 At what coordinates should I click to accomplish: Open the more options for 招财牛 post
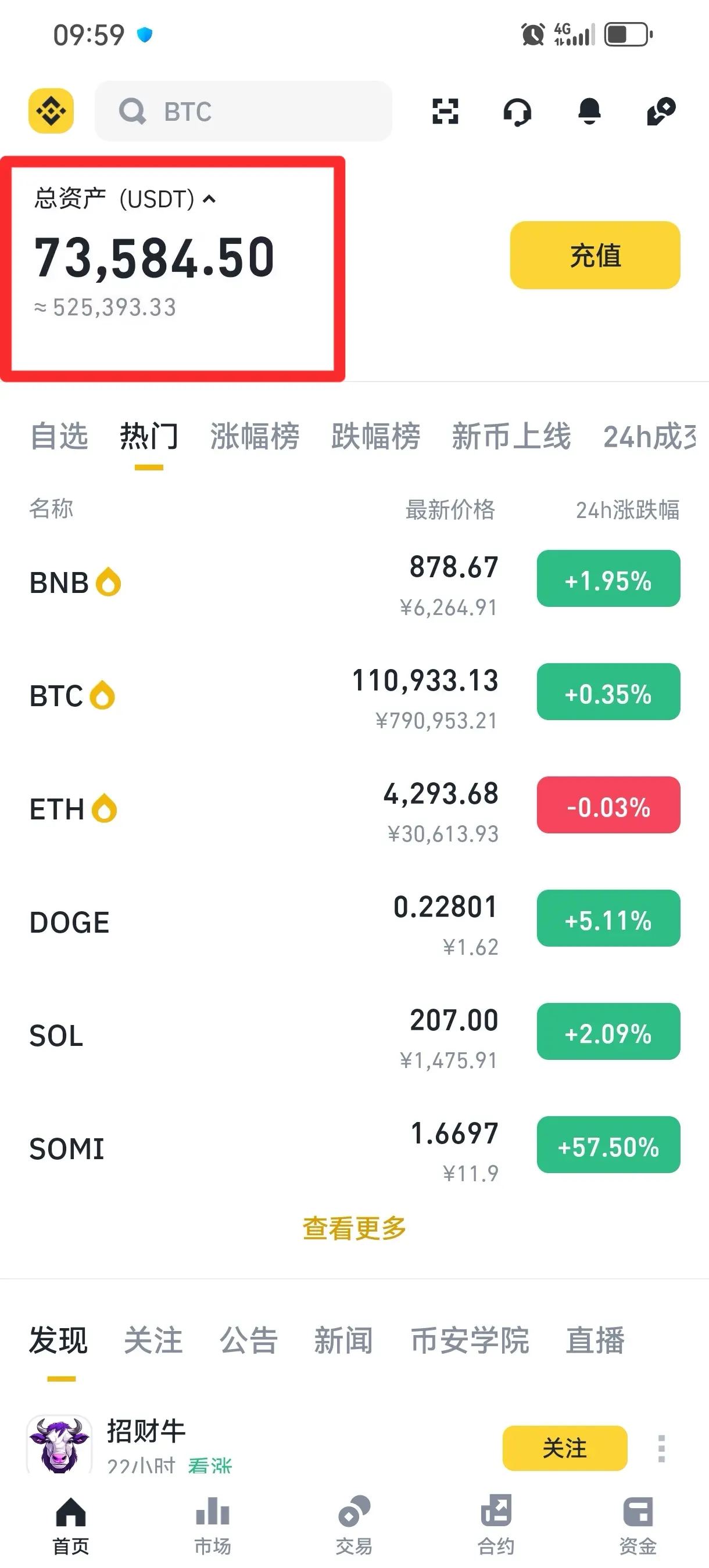pos(661,1448)
